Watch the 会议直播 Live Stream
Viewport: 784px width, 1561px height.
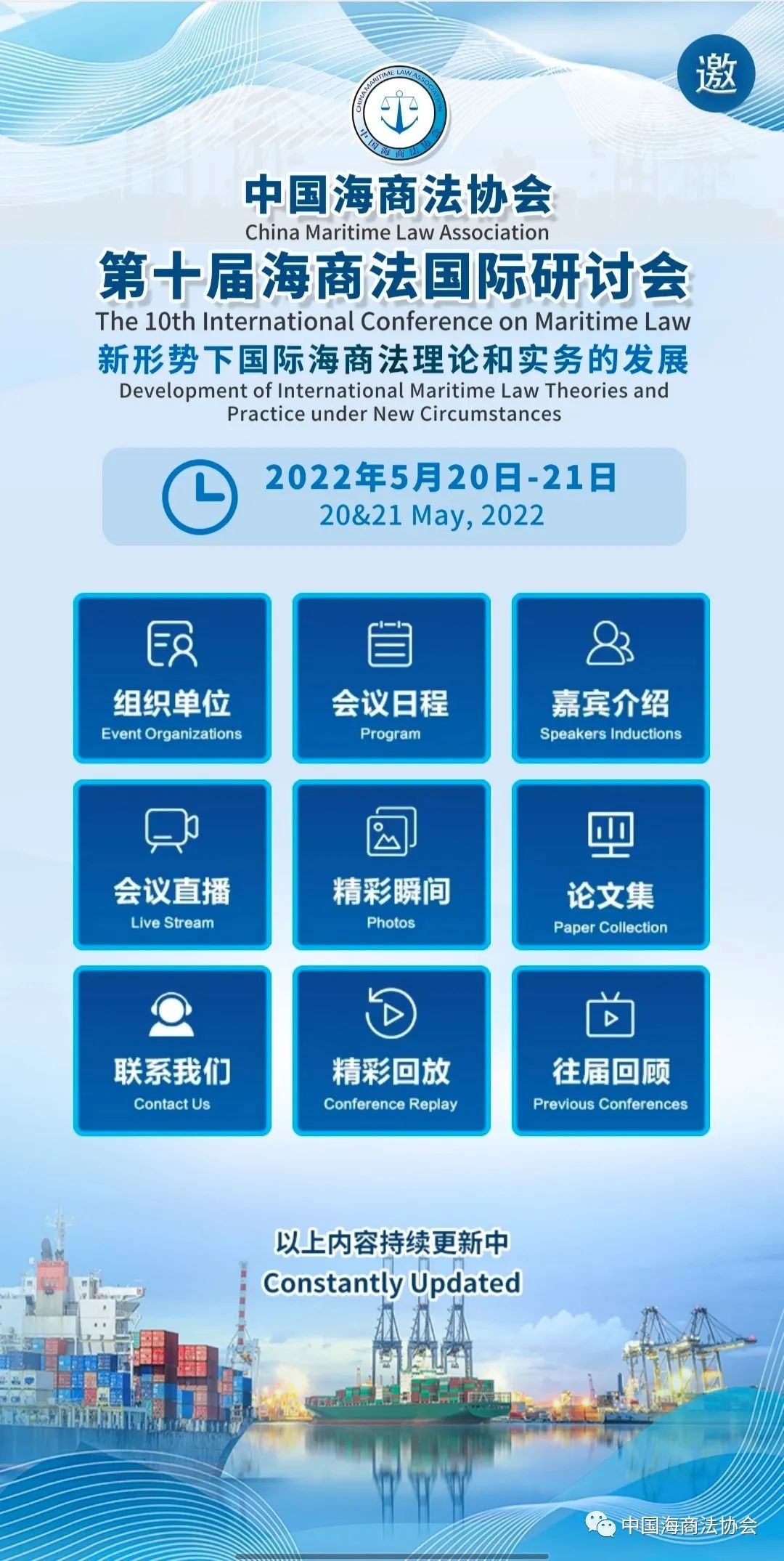172,864
